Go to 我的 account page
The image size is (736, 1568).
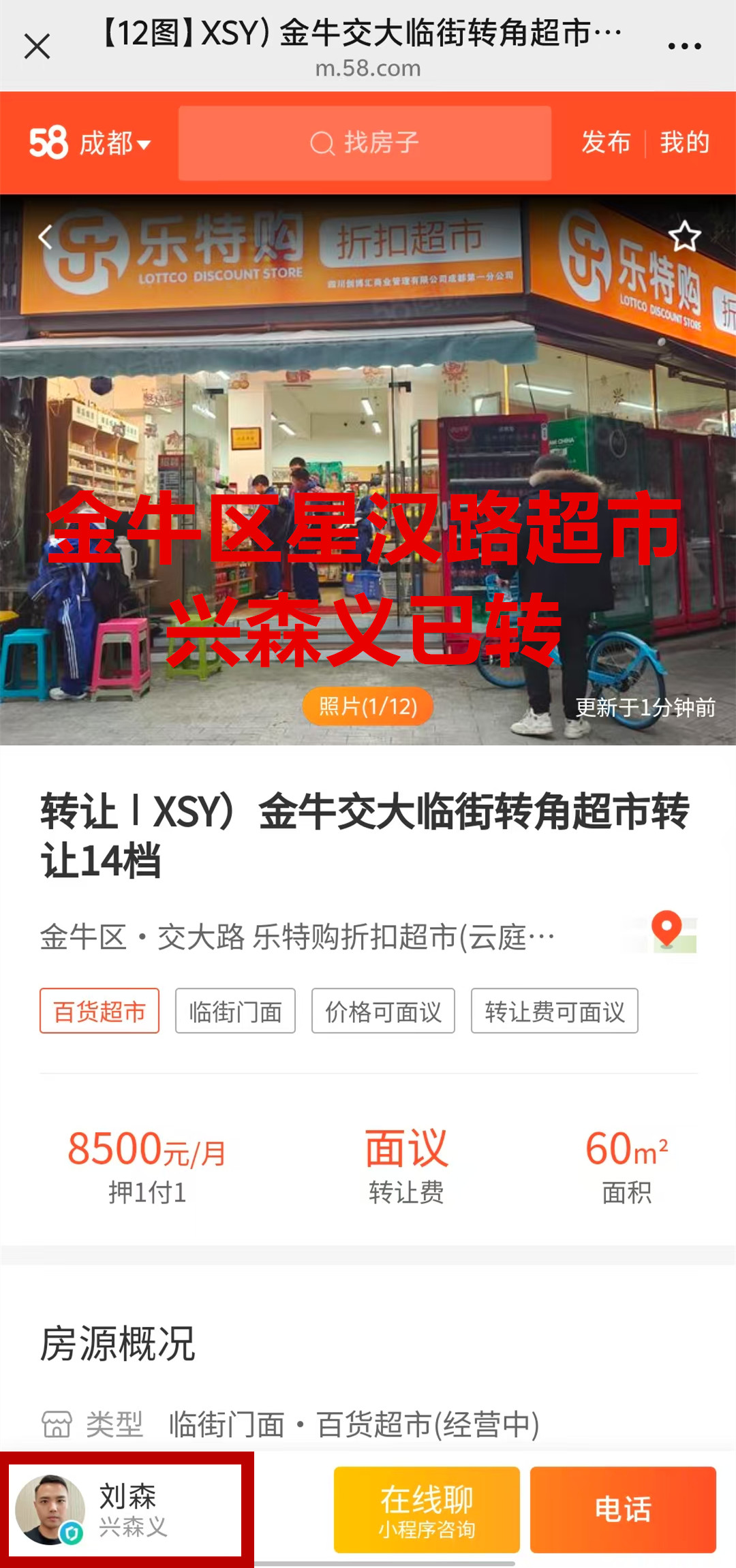coord(684,143)
